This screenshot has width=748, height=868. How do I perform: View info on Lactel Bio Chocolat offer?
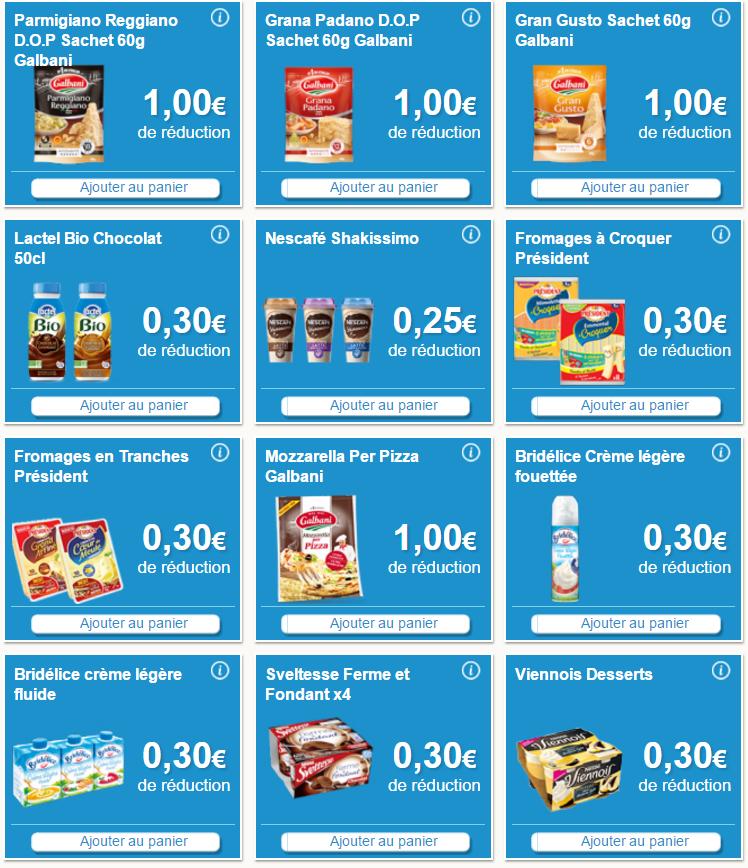click(220, 235)
